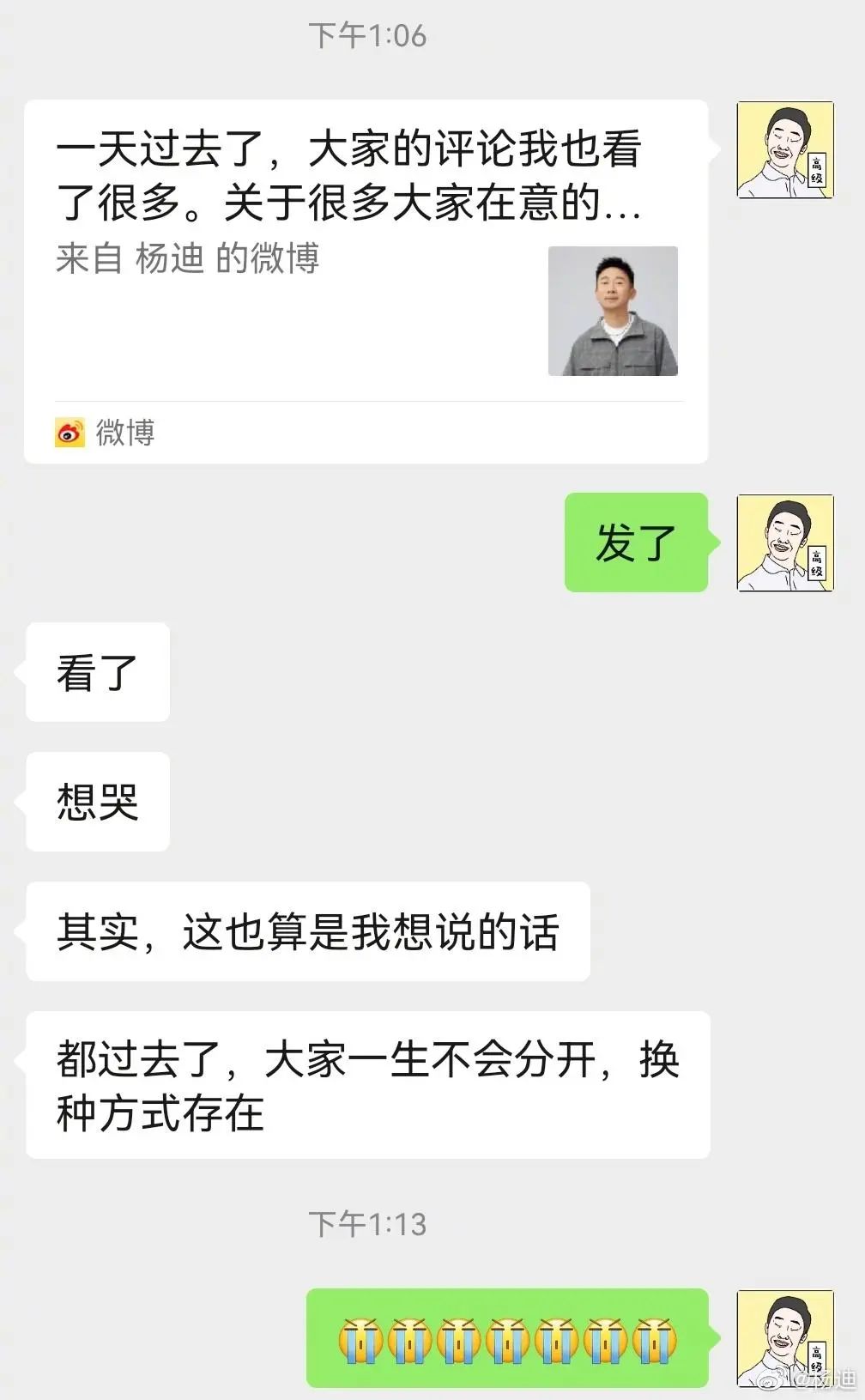Tap the 看了 message bubble
865x1400 pixels.
pos(96,674)
